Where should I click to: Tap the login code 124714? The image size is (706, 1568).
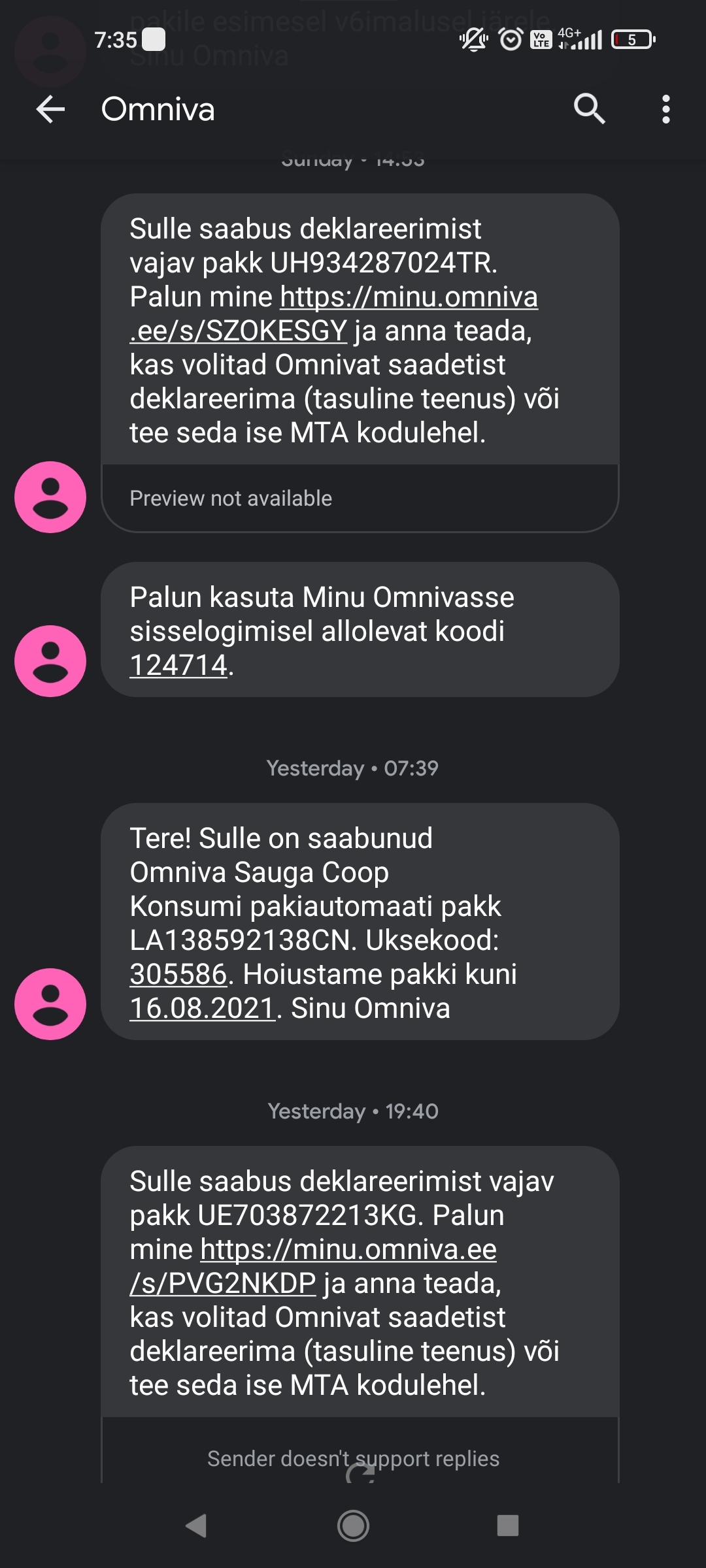[x=178, y=665]
